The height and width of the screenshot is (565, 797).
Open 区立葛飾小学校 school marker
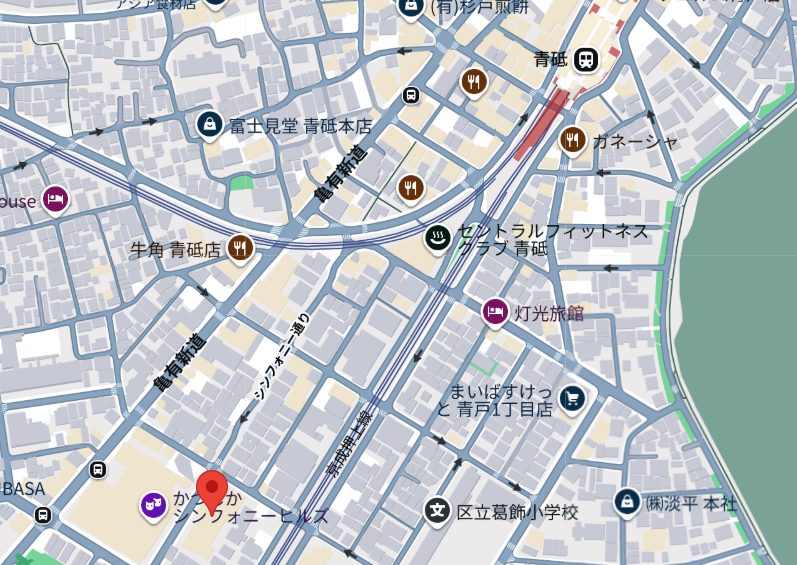point(437,512)
